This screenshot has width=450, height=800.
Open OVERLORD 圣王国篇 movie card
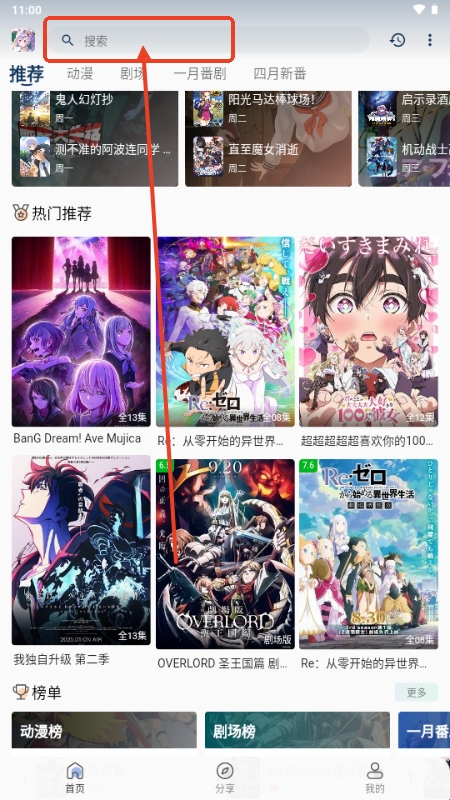click(226, 554)
